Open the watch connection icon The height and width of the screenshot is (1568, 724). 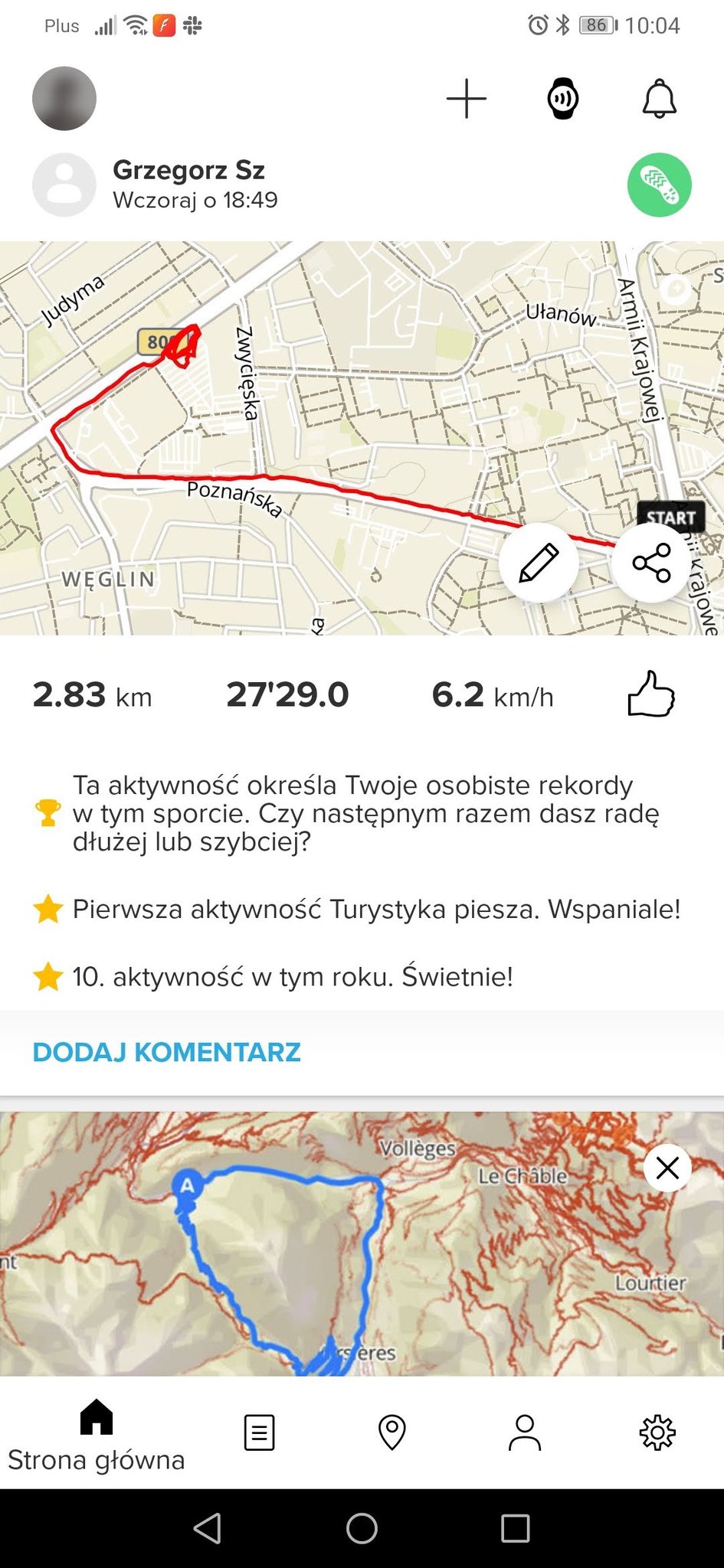(563, 99)
